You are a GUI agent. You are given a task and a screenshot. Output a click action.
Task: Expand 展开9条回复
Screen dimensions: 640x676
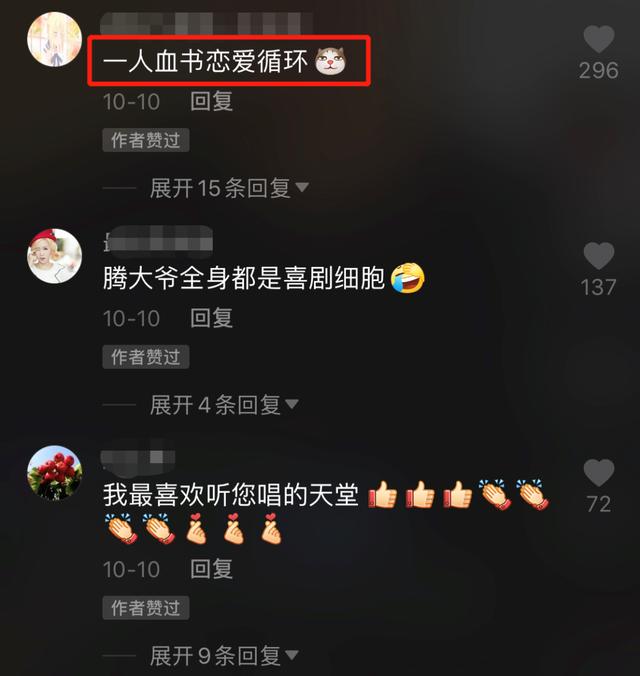(224, 655)
